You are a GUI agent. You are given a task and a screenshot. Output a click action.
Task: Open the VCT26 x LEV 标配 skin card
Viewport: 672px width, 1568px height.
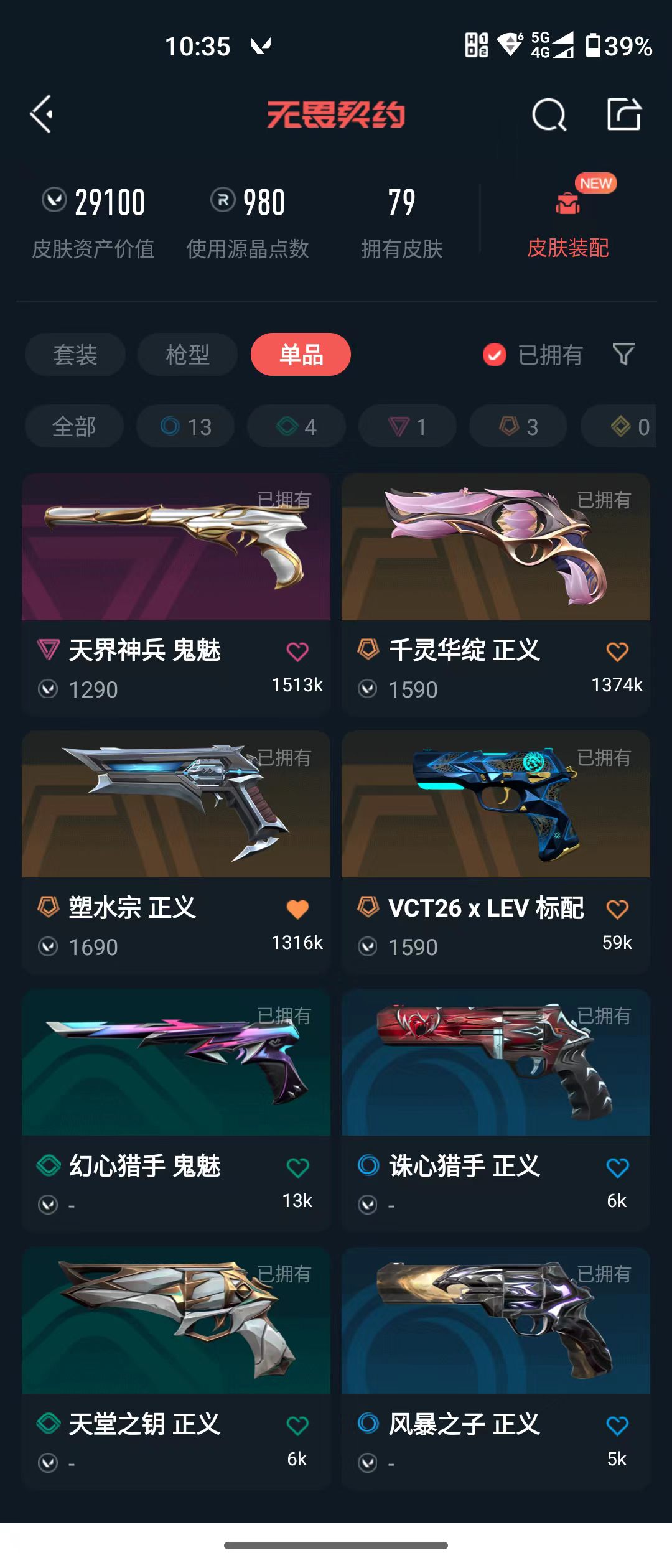pyautogui.click(x=496, y=852)
